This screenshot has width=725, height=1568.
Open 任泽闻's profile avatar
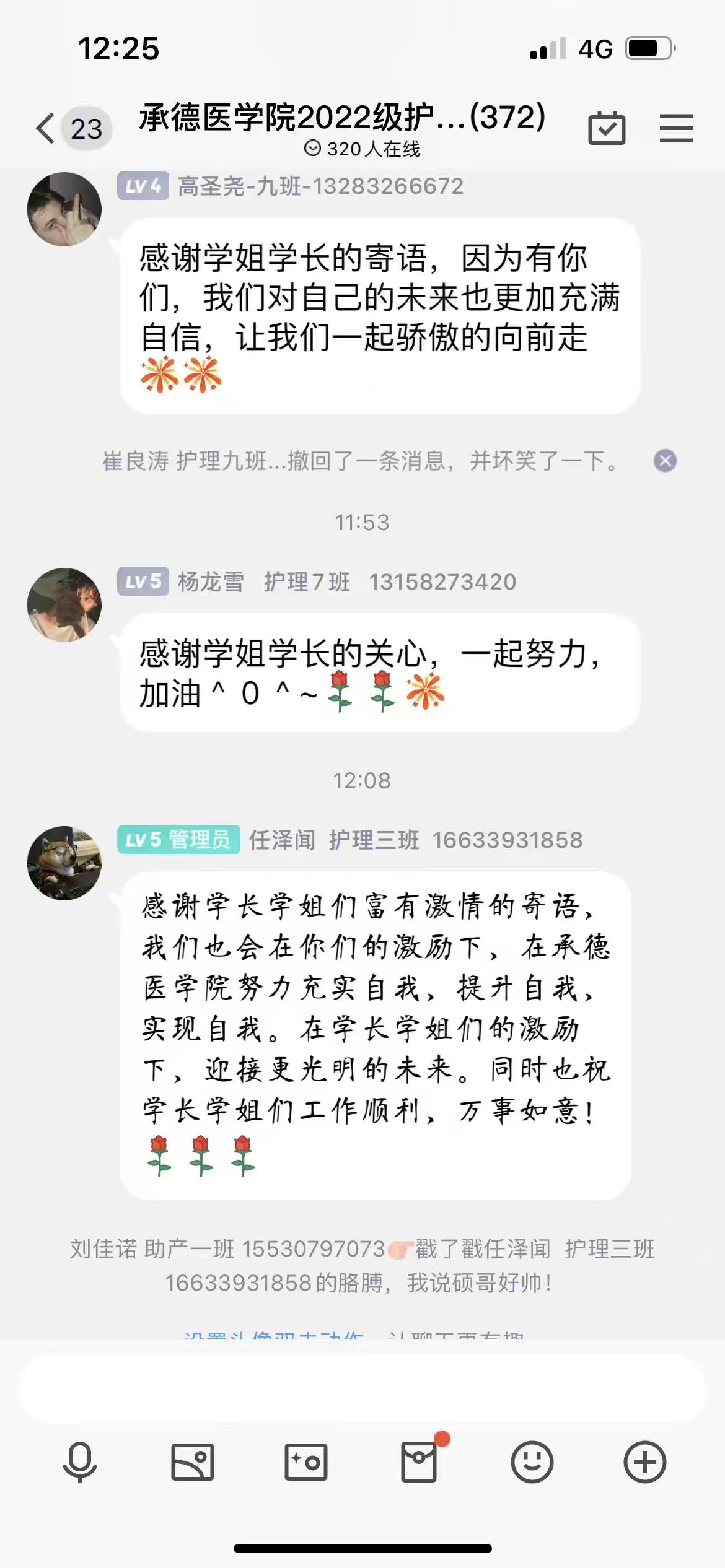(x=64, y=863)
